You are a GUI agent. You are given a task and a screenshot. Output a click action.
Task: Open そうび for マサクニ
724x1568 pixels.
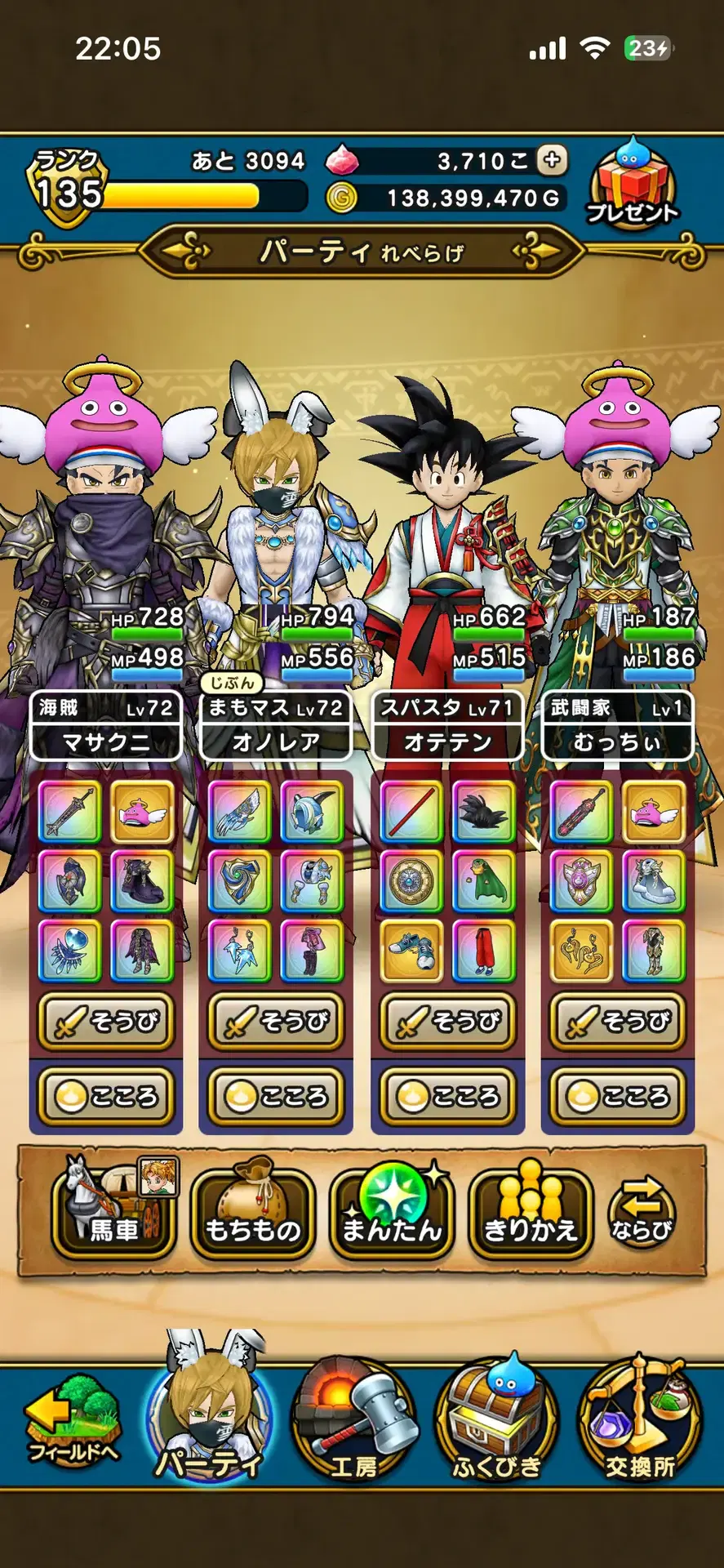coord(106,1021)
